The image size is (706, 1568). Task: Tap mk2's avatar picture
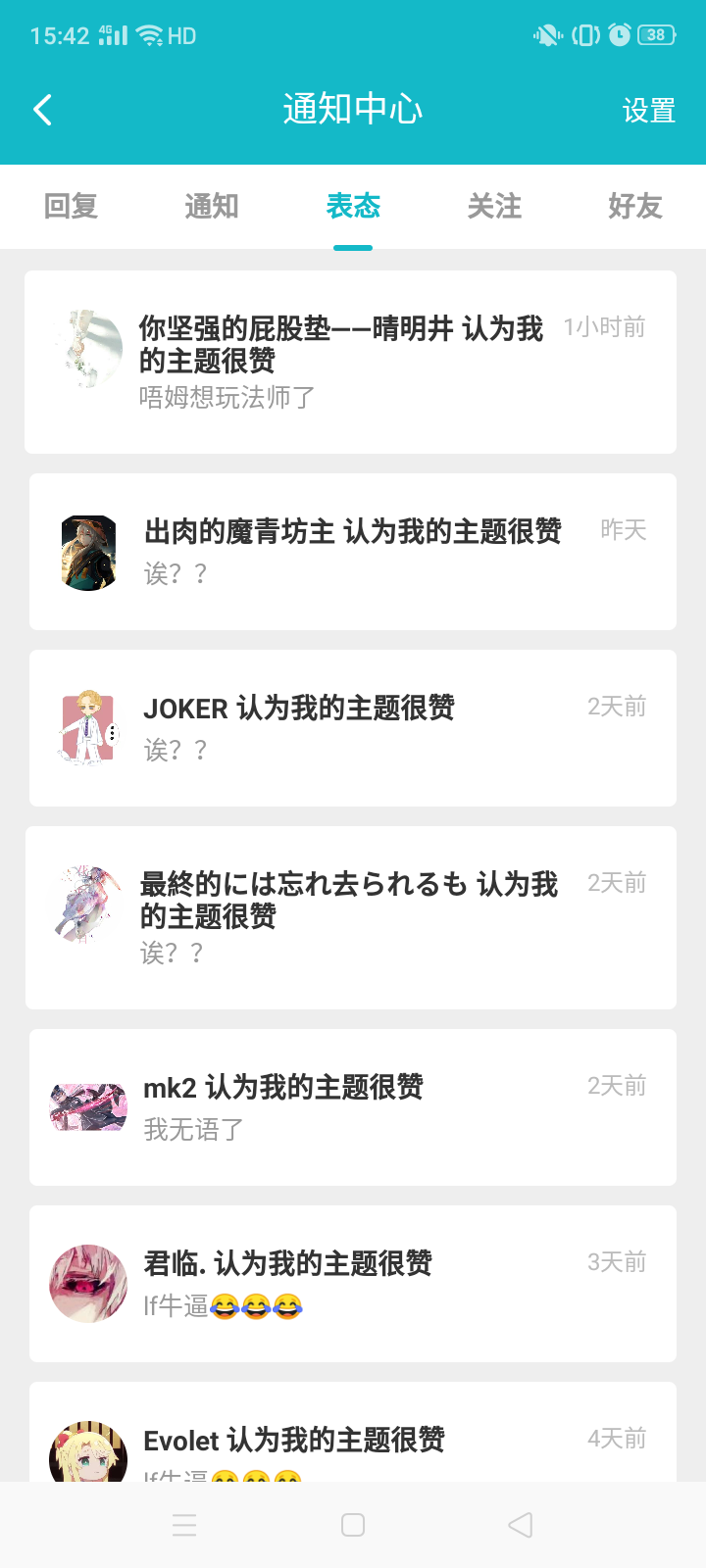coord(87,1106)
